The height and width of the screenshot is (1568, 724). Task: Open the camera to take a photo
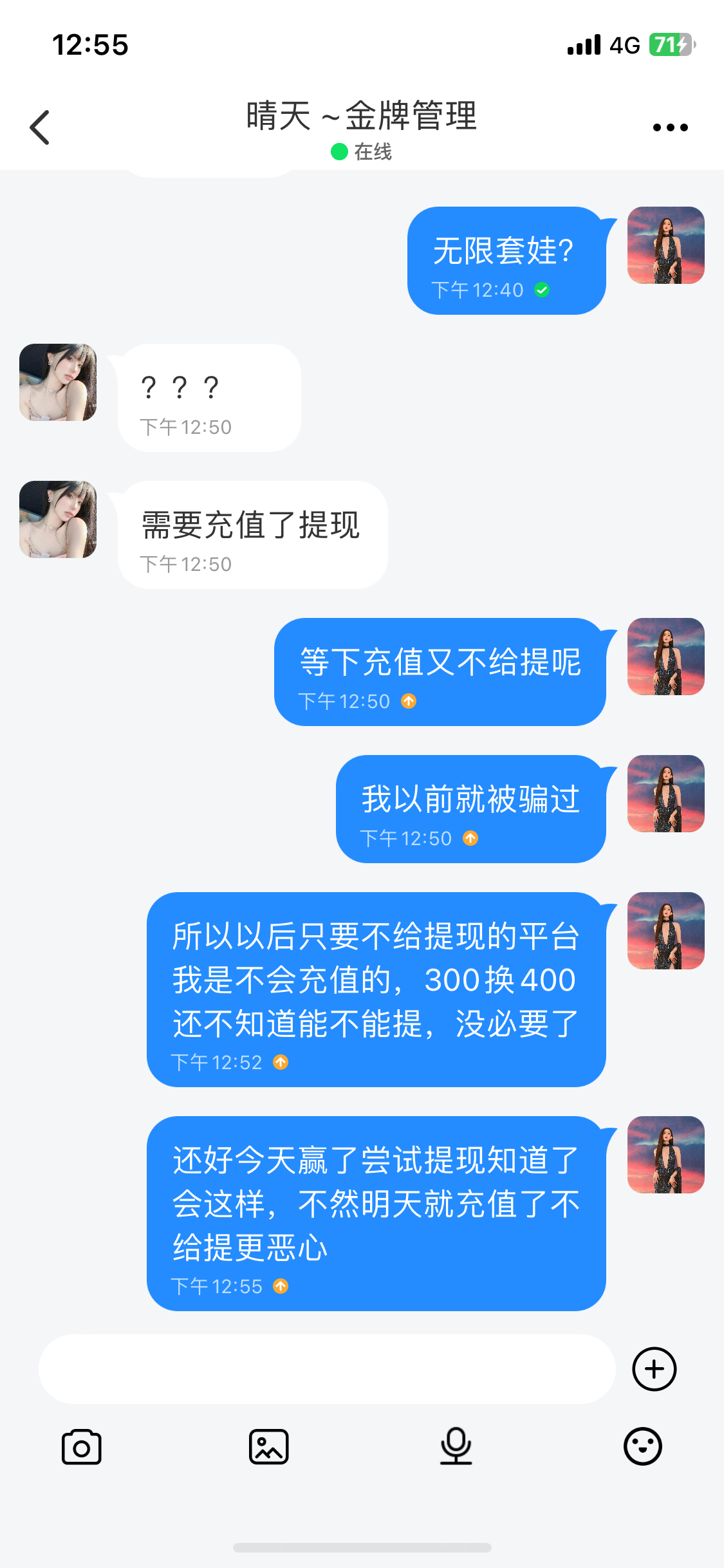[81, 1447]
